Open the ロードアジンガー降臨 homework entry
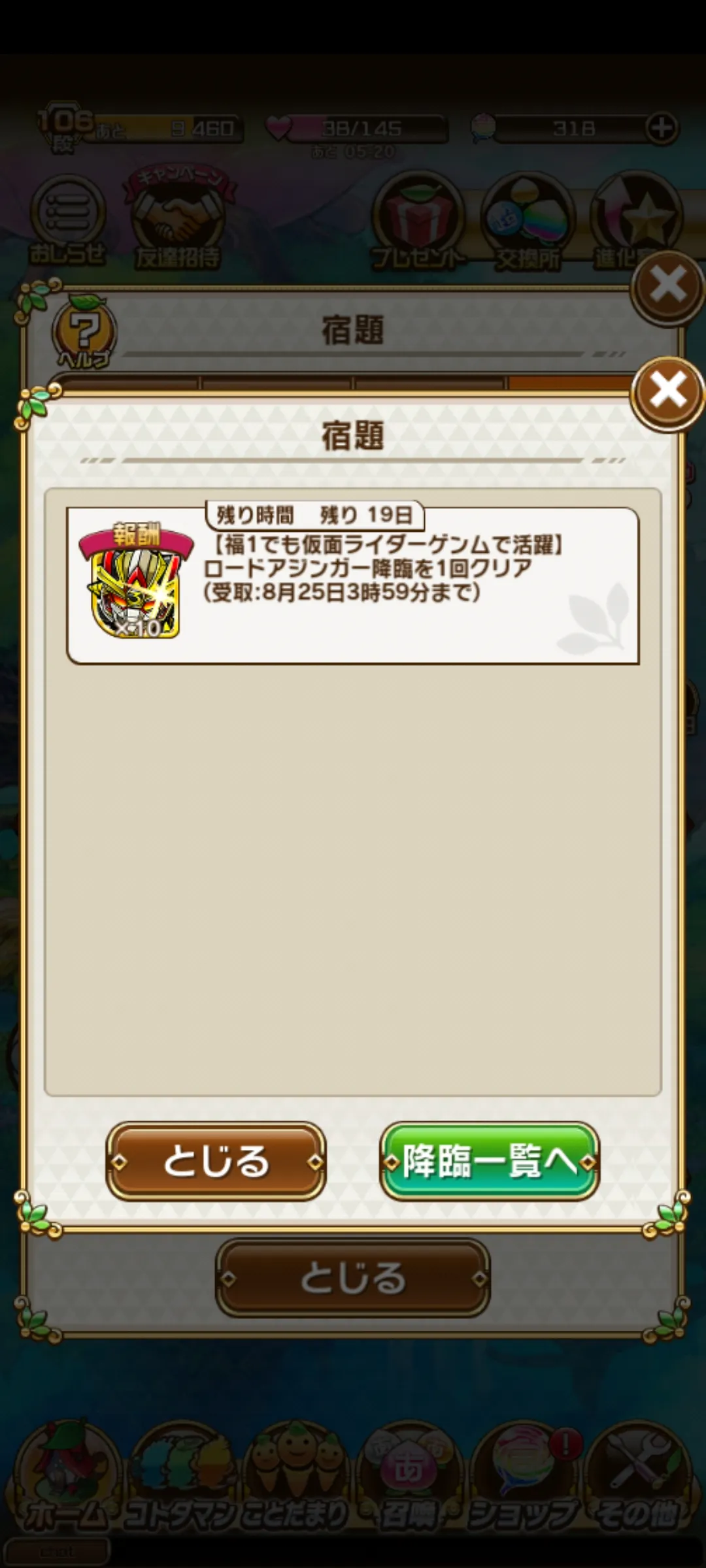 (x=353, y=585)
